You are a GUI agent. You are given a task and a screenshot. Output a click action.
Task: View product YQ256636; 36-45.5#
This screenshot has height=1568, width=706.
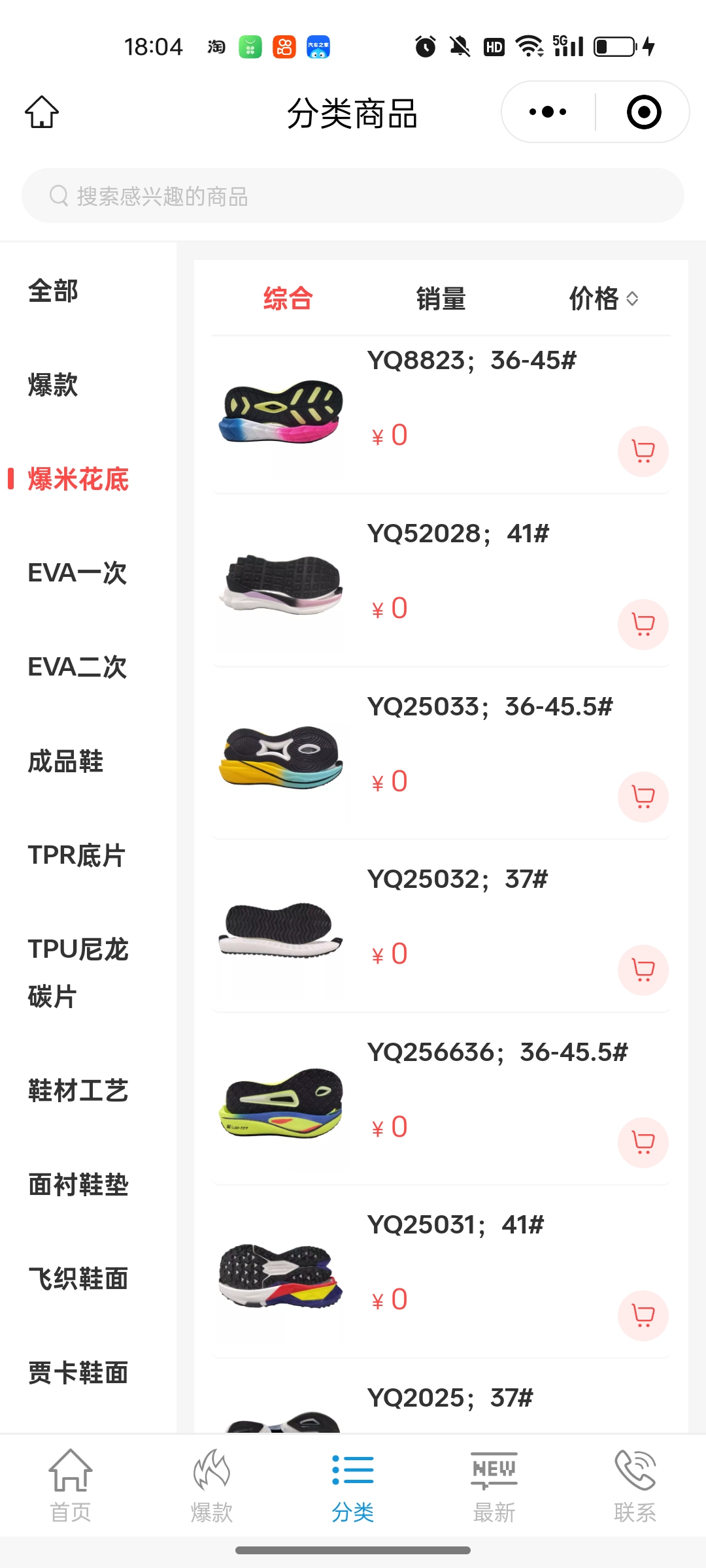(497, 1053)
